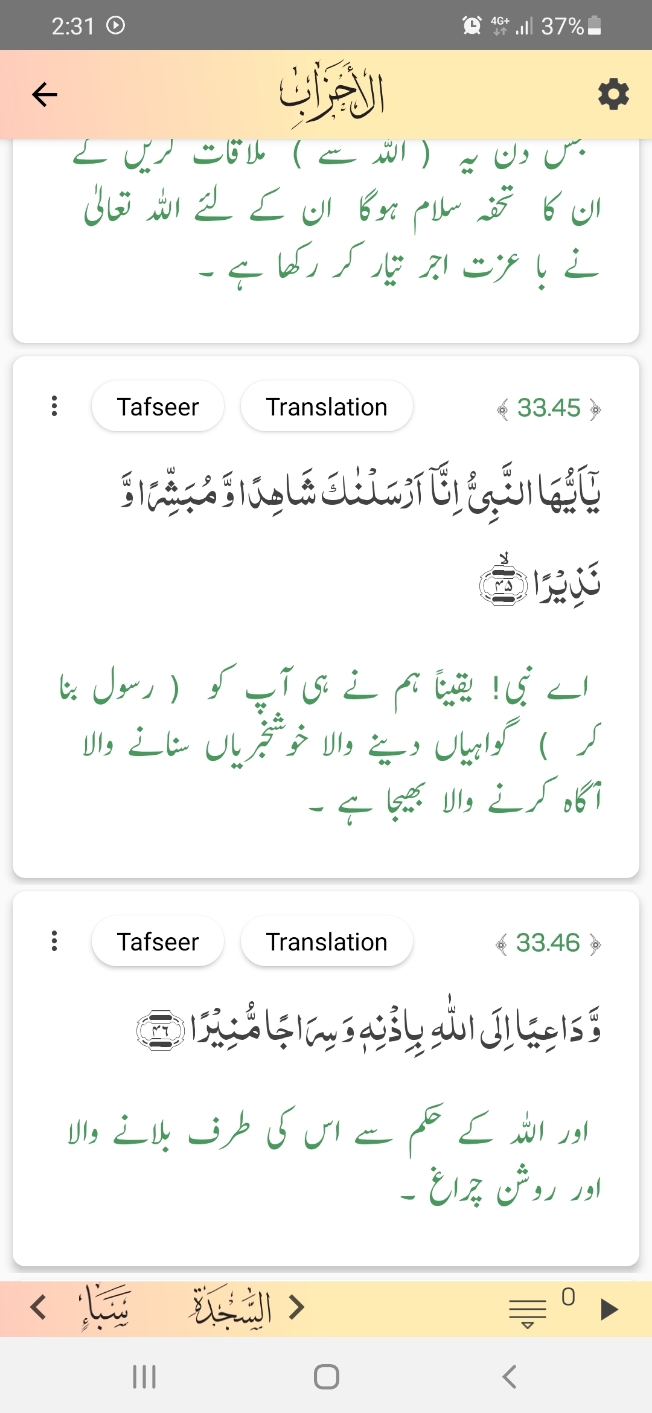Open Translation for verse 33.45

[326, 407]
